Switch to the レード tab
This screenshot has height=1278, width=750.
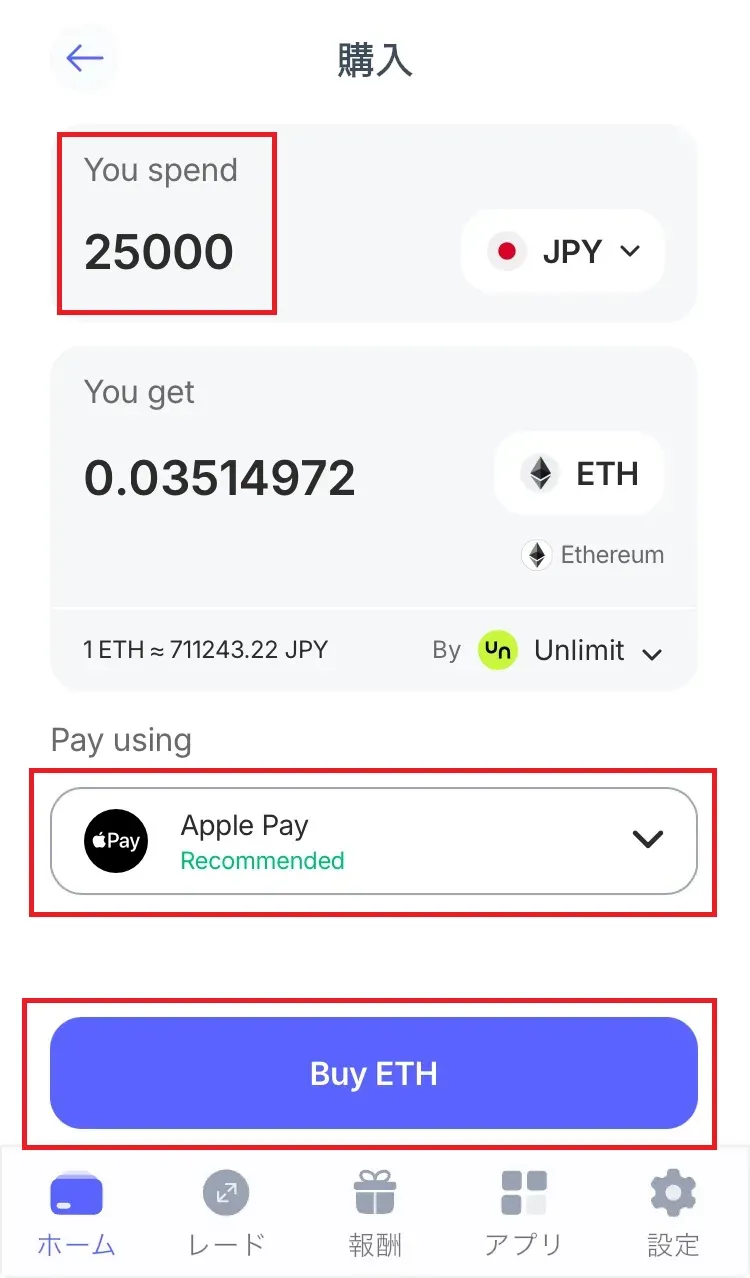click(226, 1213)
